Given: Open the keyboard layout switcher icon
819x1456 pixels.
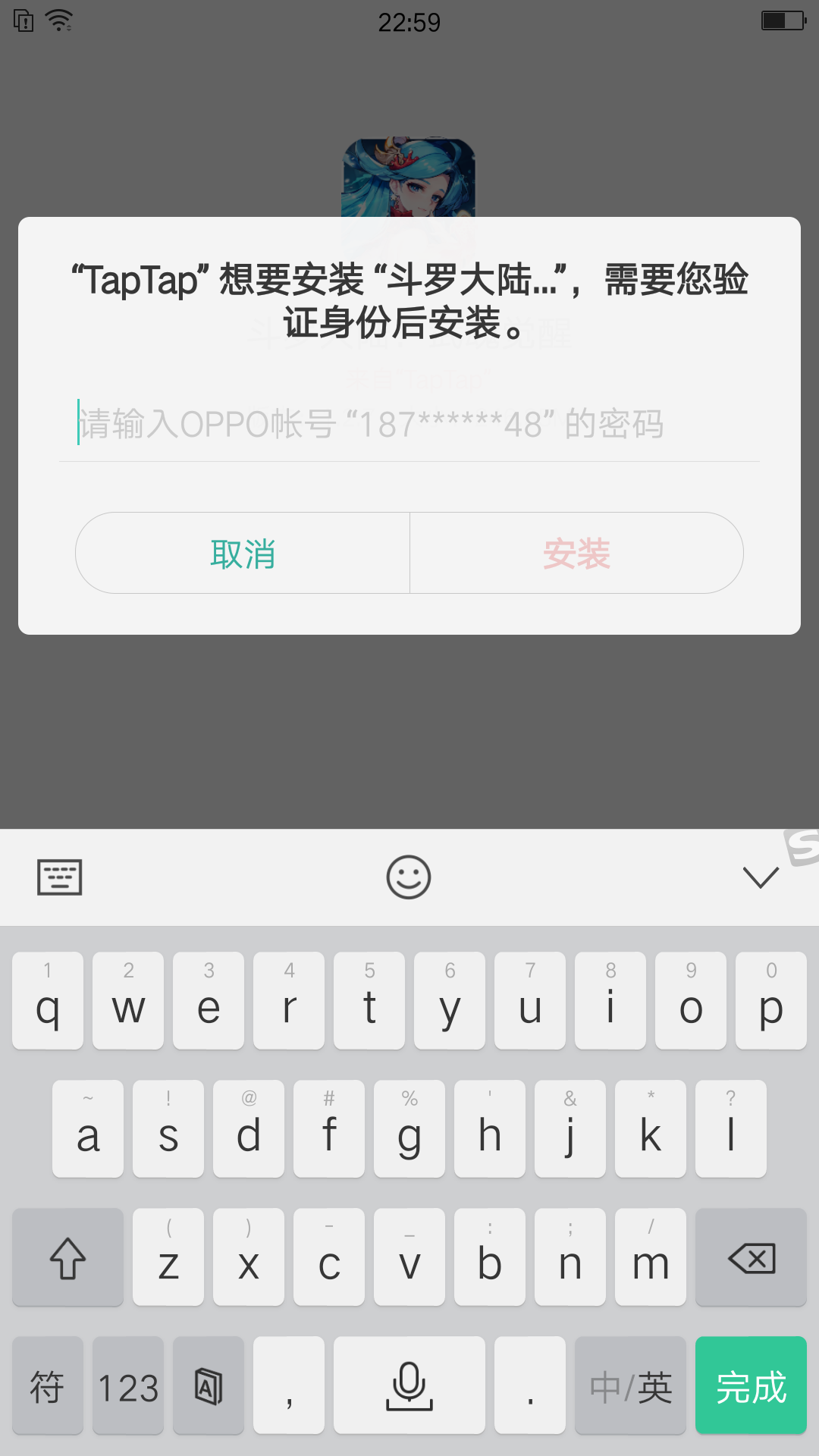Looking at the screenshot, I should 58,877.
